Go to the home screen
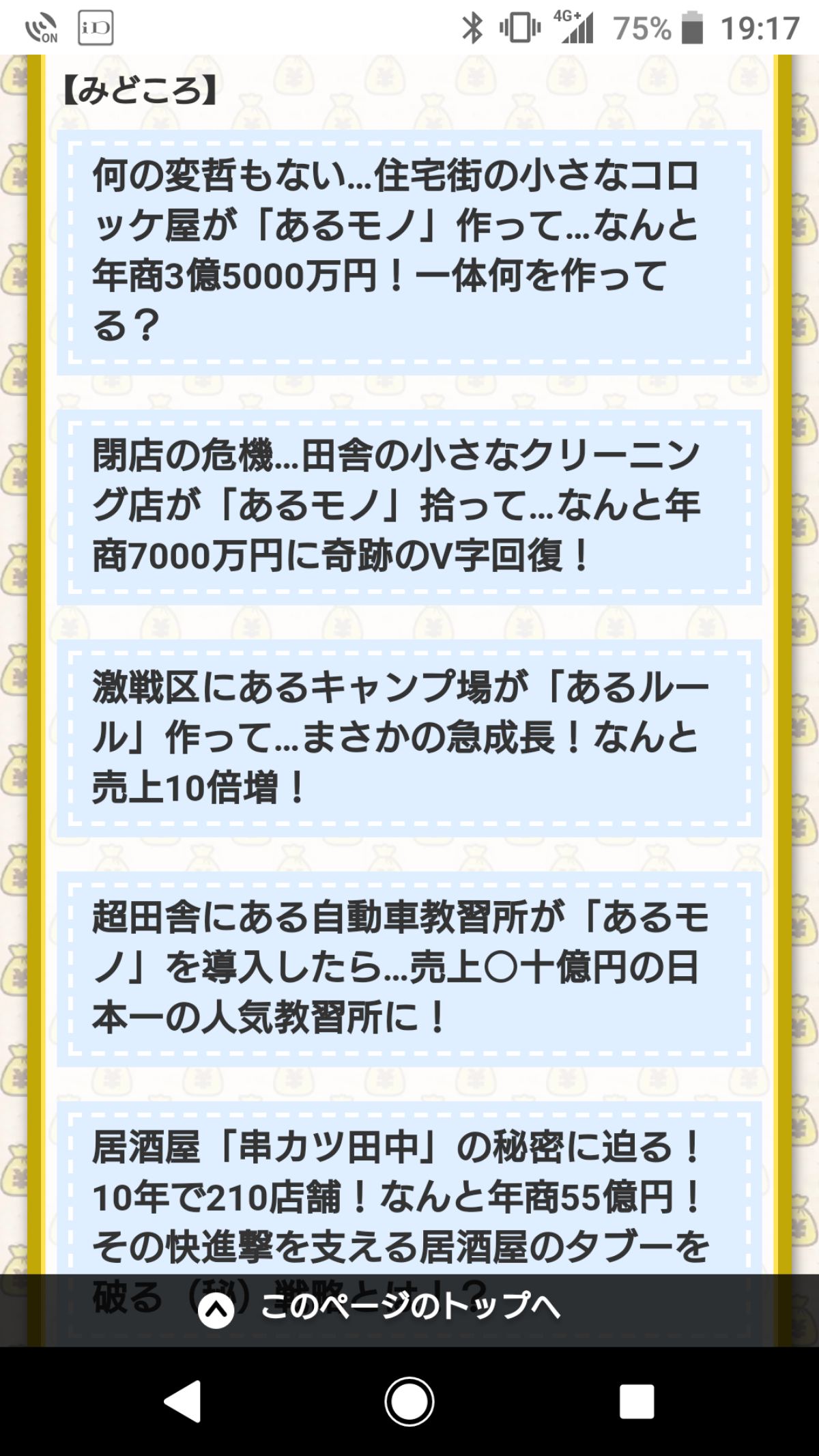The image size is (819, 1456). click(x=409, y=1401)
